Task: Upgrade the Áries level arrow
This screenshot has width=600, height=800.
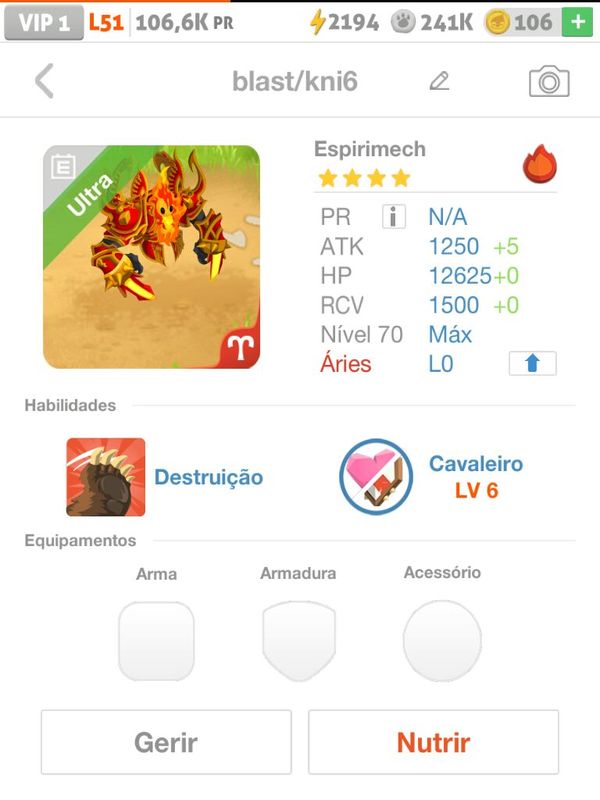Action: (532, 363)
